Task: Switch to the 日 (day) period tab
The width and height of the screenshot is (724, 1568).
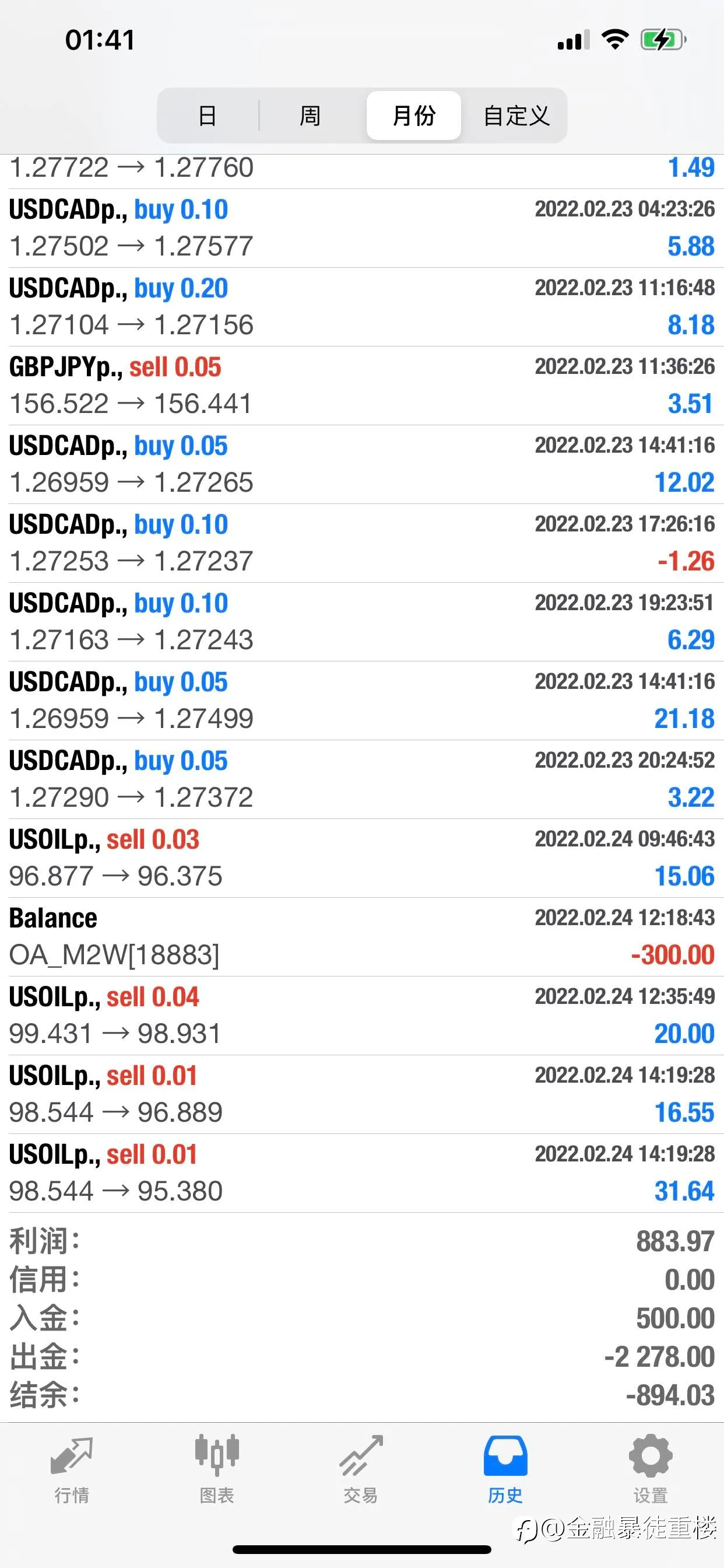Action: (208, 116)
